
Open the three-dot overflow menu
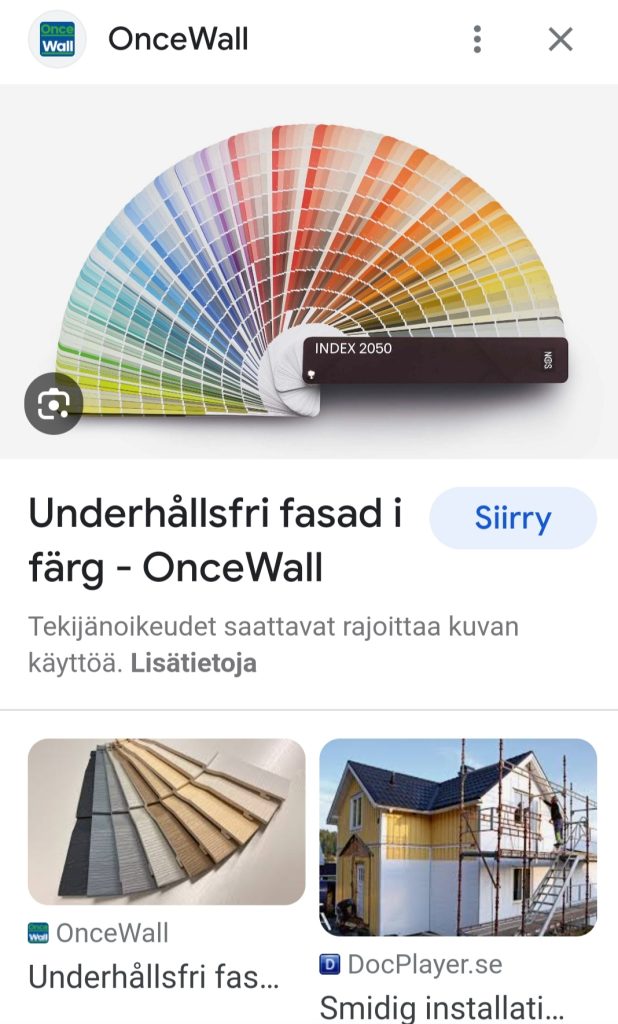pyautogui.click(x=477, y=39)
